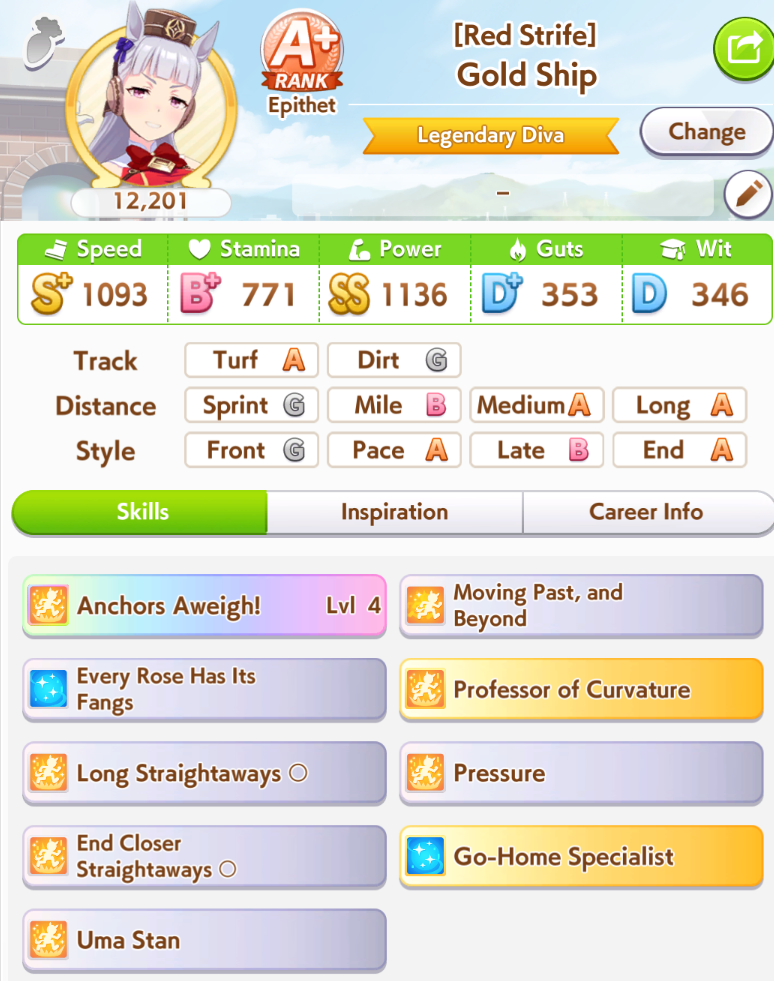Select the Skills tab

click(141, 512)
